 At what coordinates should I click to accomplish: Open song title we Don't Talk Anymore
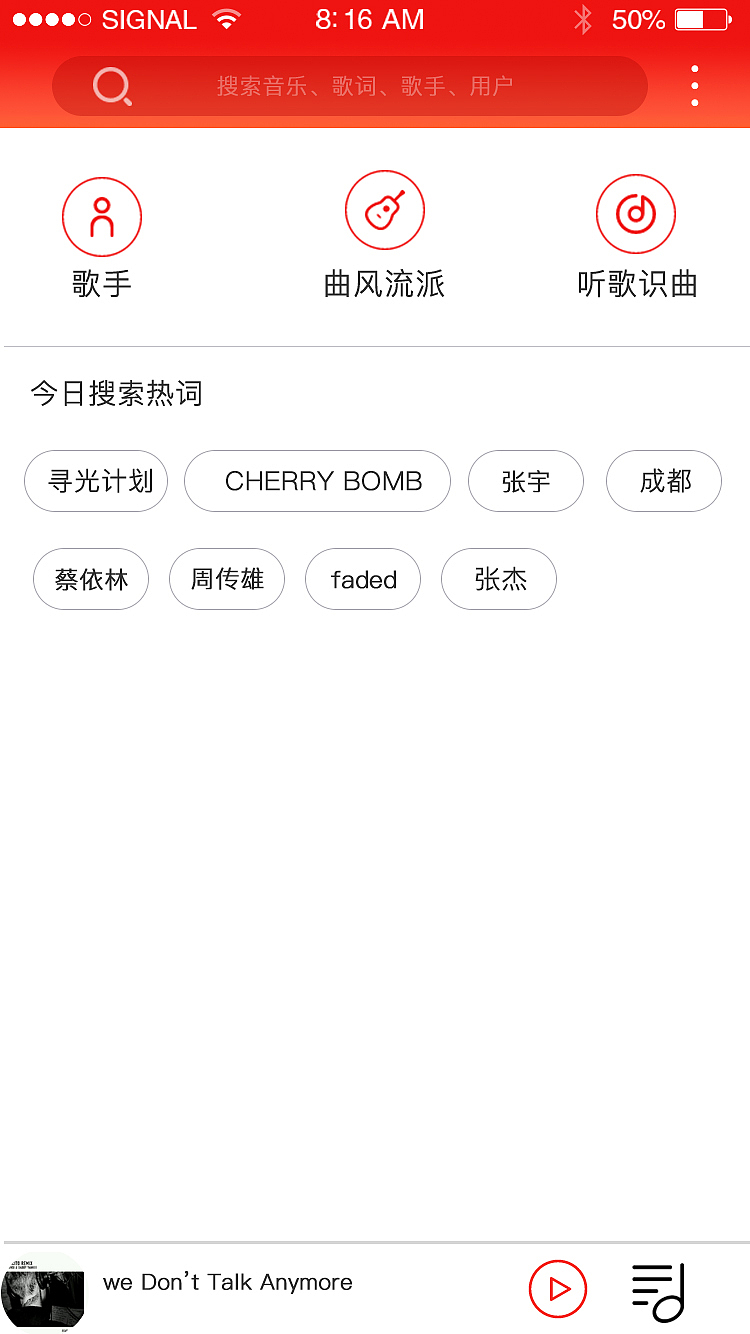point(228,1282)
